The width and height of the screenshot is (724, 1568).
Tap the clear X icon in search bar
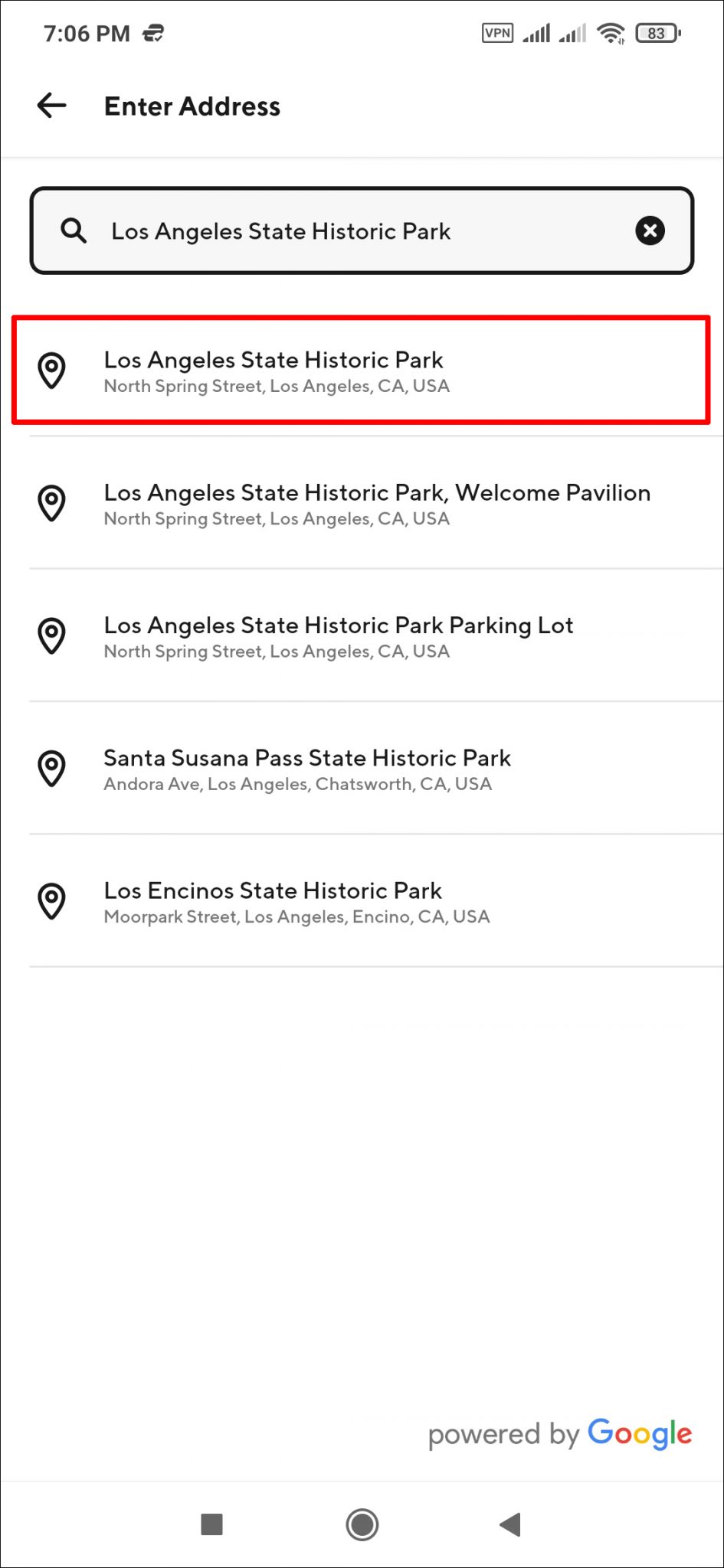pos(649,230)
